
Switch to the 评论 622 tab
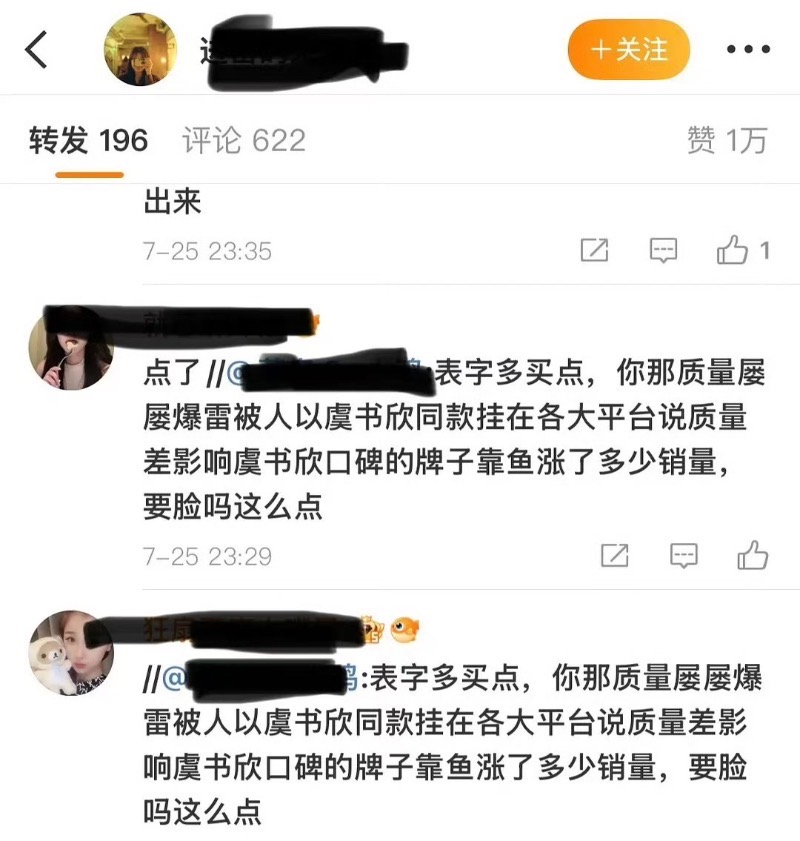point(244,141)
